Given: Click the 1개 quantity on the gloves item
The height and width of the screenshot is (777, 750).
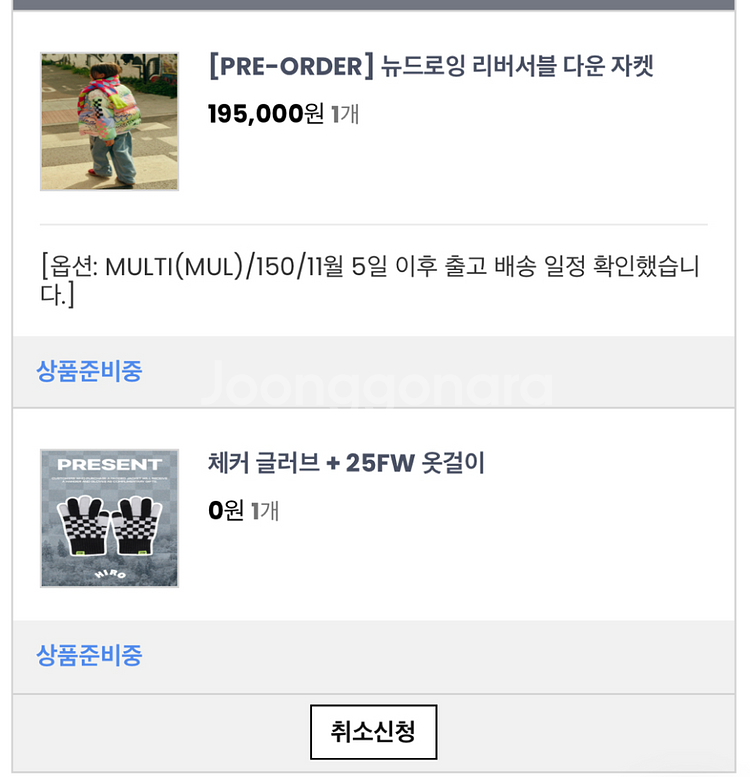Looking at the screenshot, I should point(264,510).
